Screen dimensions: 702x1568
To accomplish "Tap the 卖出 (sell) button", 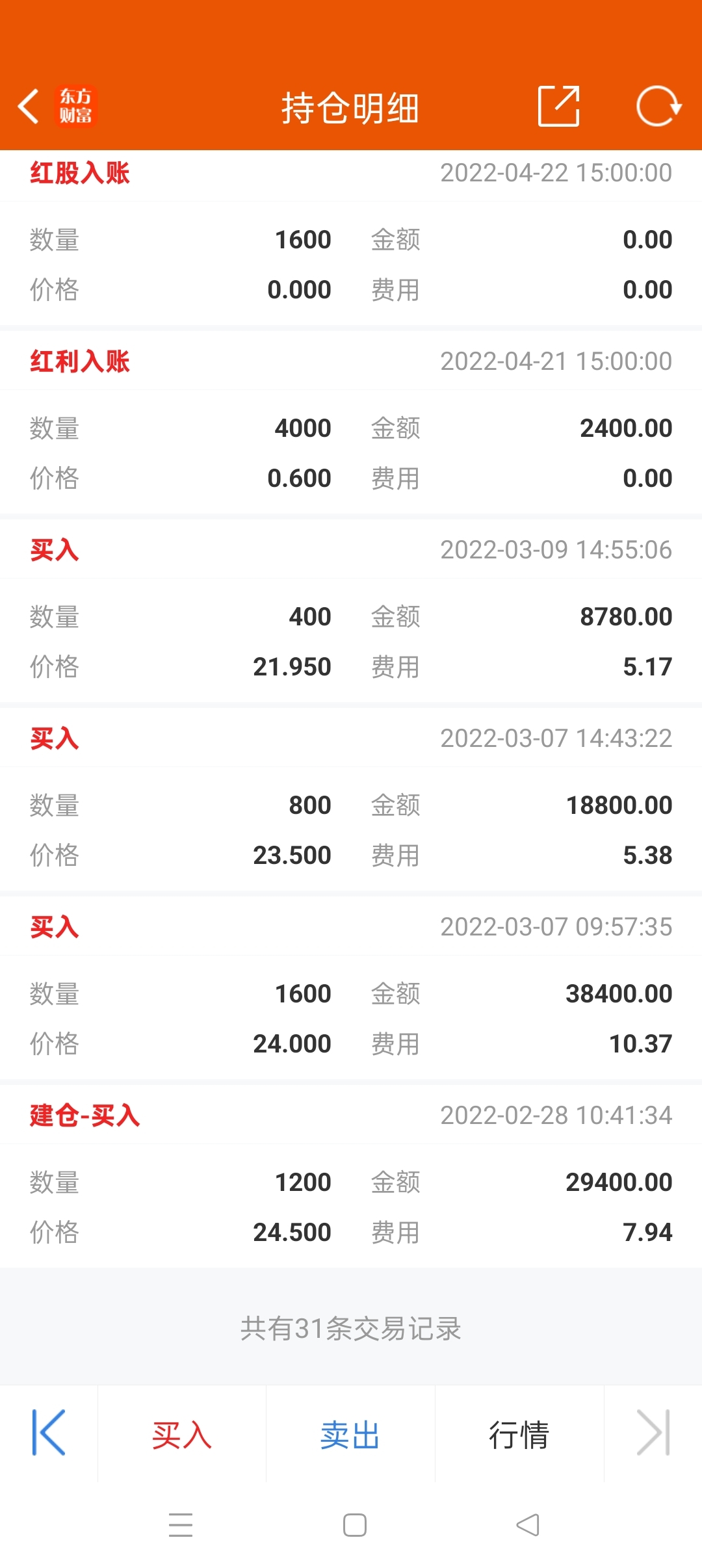I will coord(350,1435).
